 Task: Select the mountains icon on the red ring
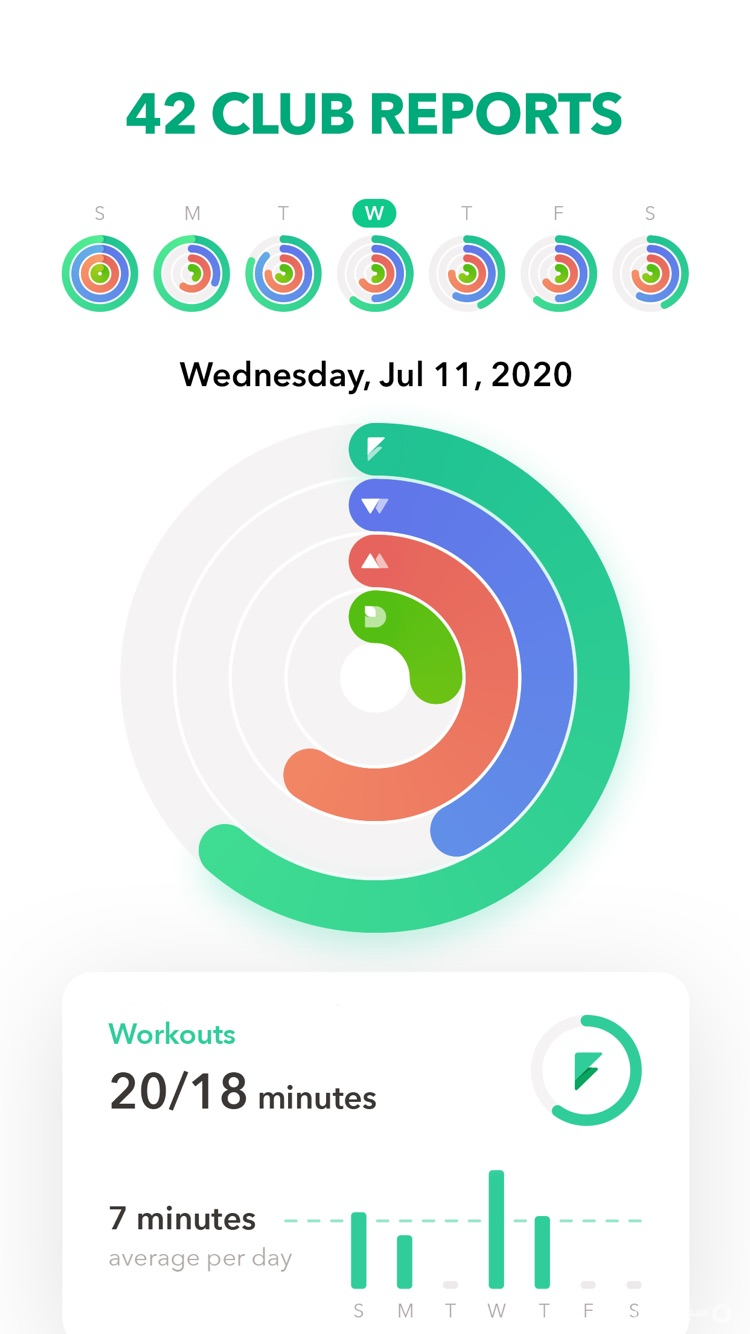point(373,561)
